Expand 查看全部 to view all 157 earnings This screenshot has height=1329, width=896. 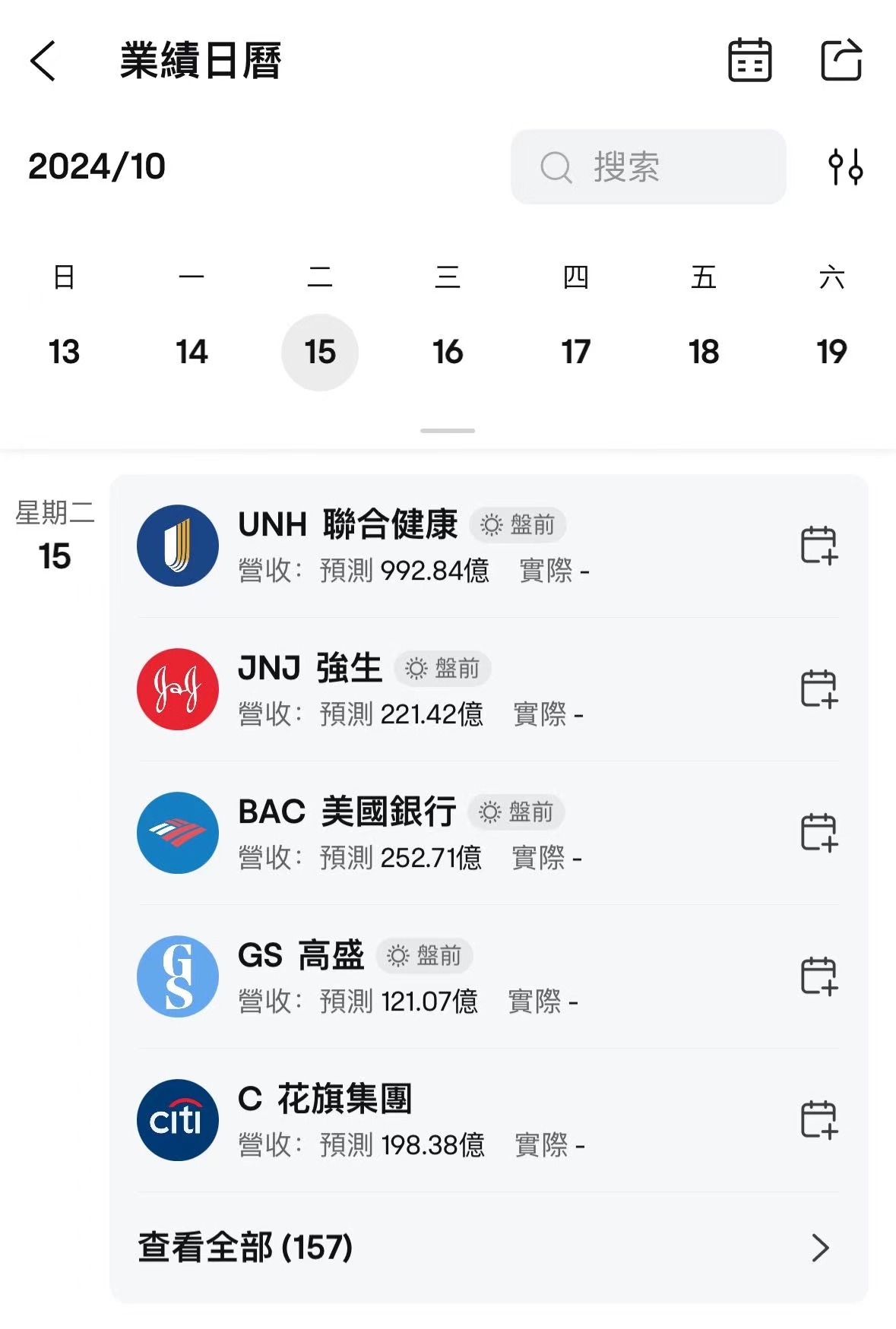click(242, 1245)
